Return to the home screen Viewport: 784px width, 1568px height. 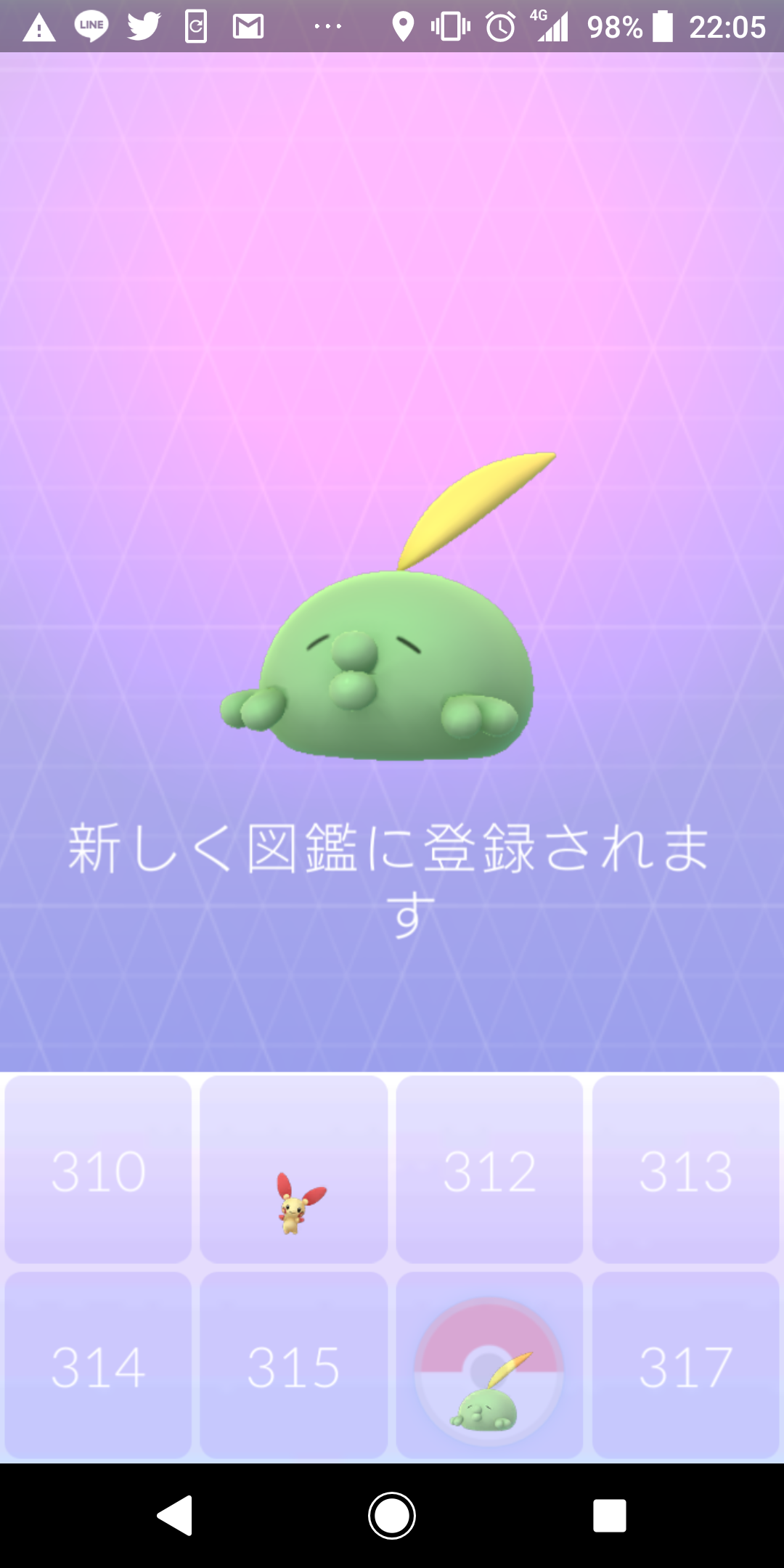(392, 1516)
